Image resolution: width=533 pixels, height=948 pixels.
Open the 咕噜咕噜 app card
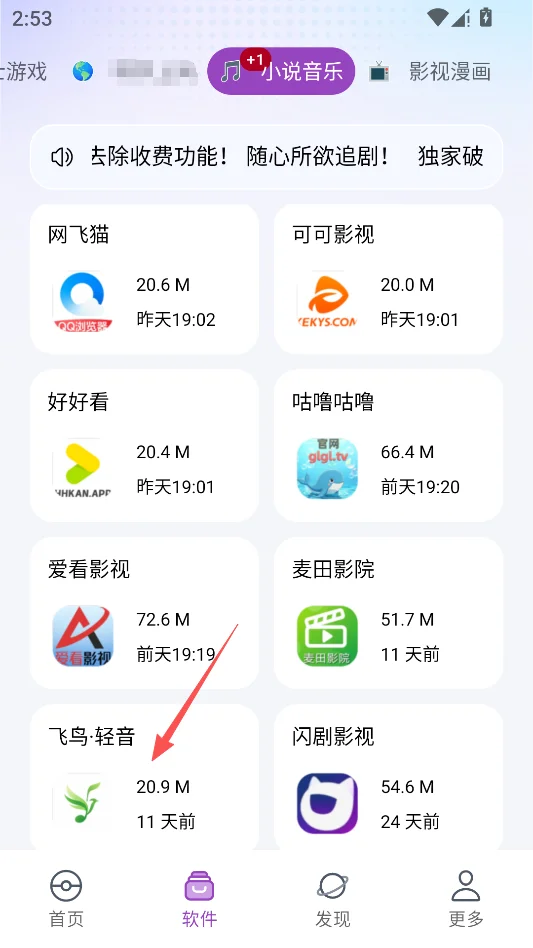pyautogui.click(x=389, y=446)
